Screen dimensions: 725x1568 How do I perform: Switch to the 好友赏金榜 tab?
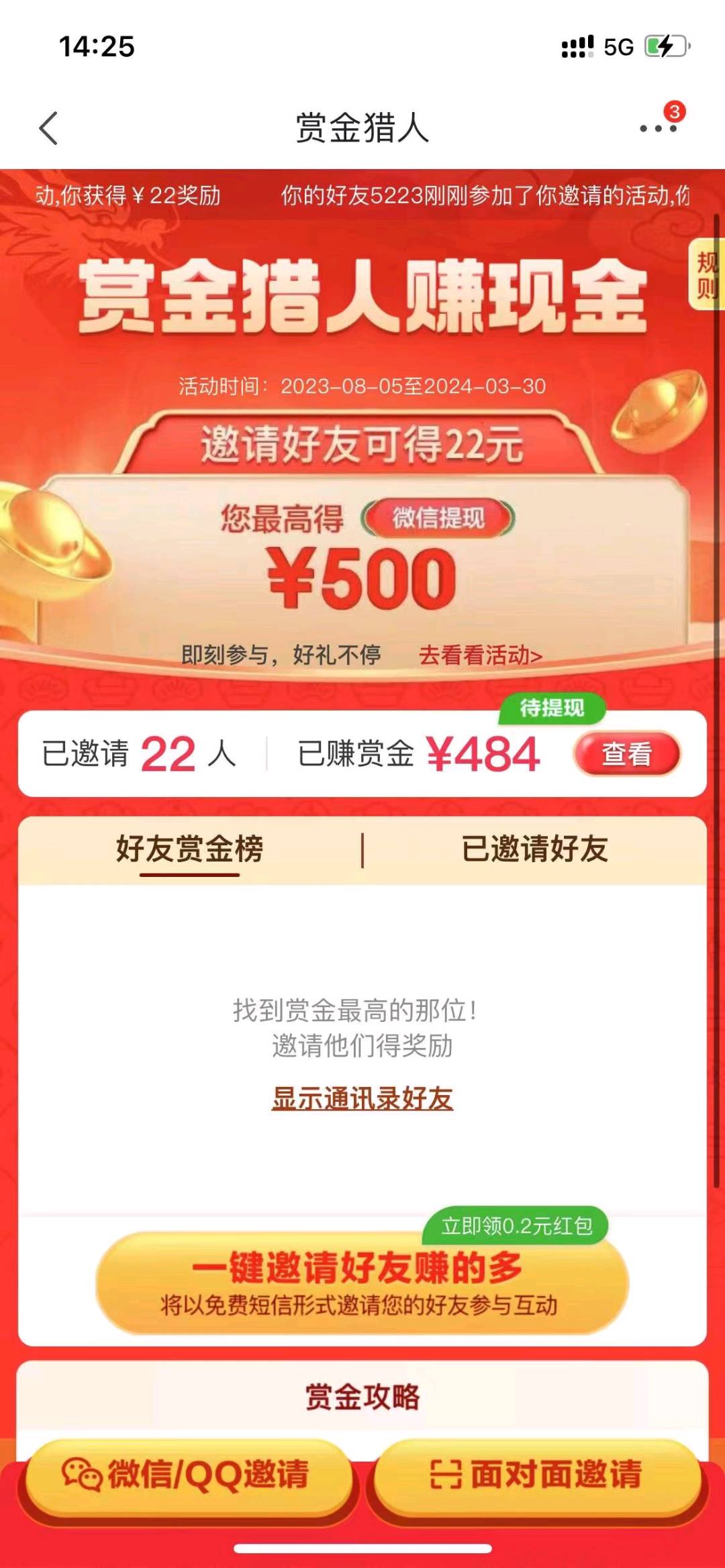point(190,849)
